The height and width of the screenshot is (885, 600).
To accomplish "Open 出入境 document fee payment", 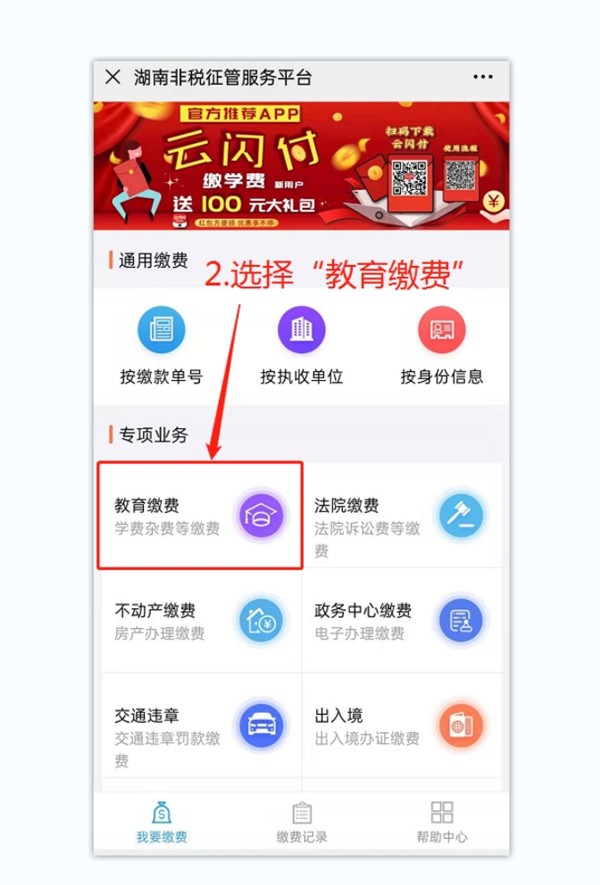I will pos(403,727).
